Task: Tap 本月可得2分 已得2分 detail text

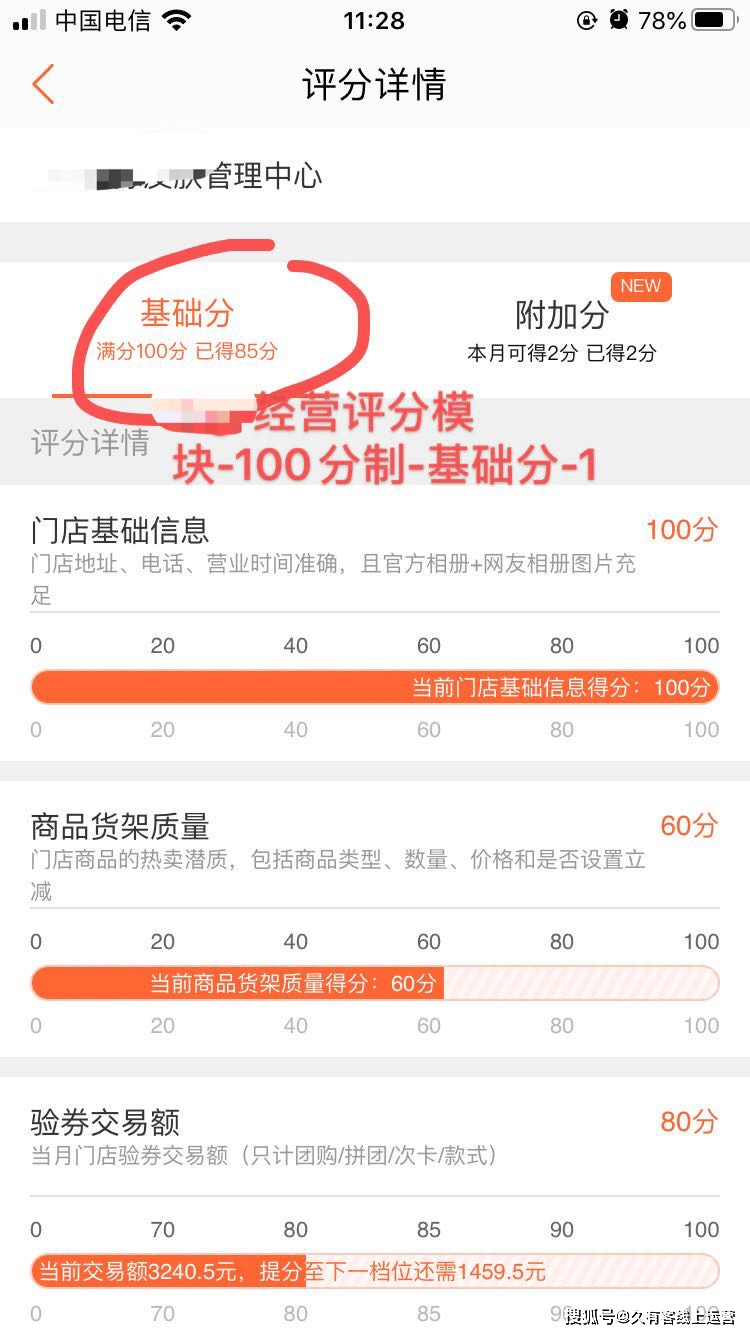Action: [558, 353]
